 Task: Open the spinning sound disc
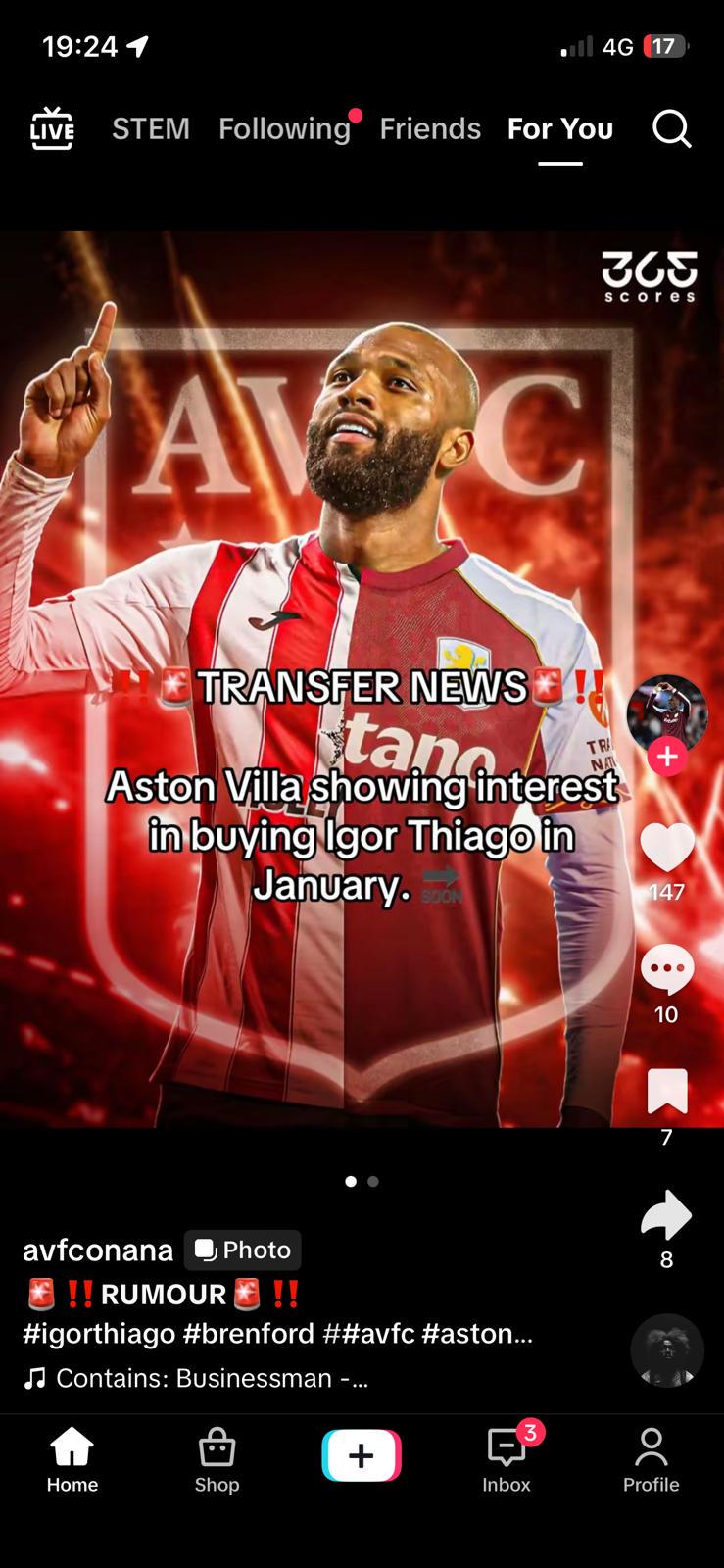tap(667, 1350)
